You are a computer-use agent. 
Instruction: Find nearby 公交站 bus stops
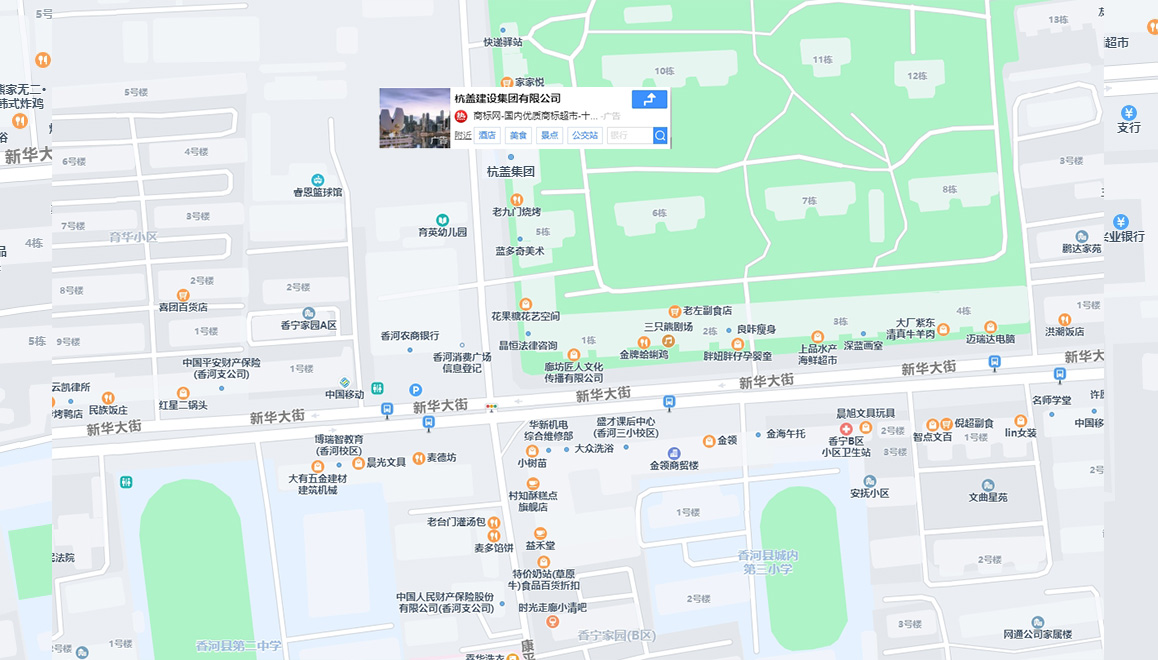point(584,135)
